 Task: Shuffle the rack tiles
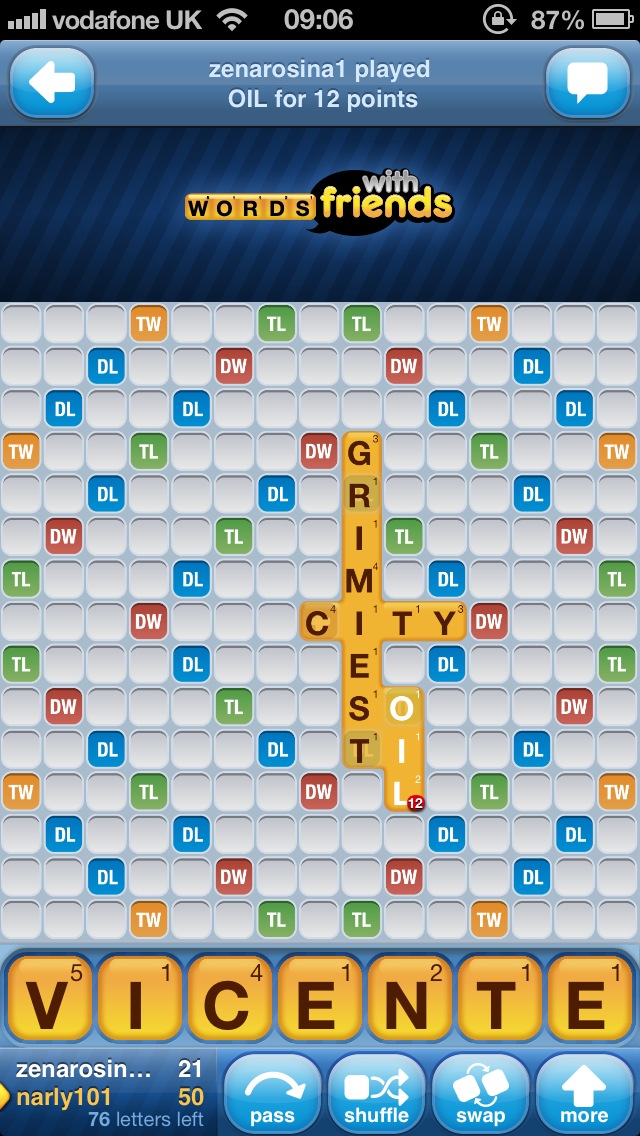coord(376,1093)
